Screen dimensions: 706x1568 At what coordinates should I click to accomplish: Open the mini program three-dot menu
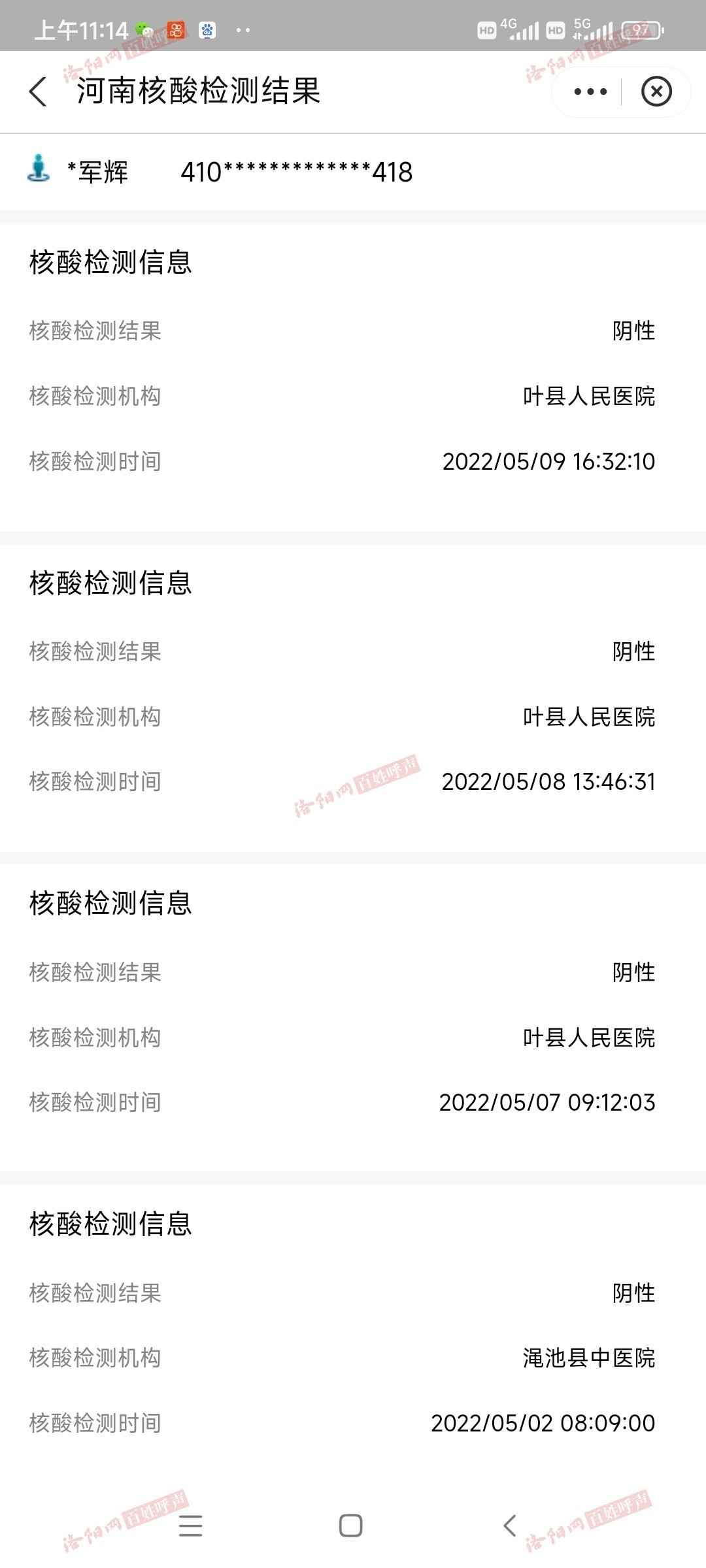tap(590, 91)
